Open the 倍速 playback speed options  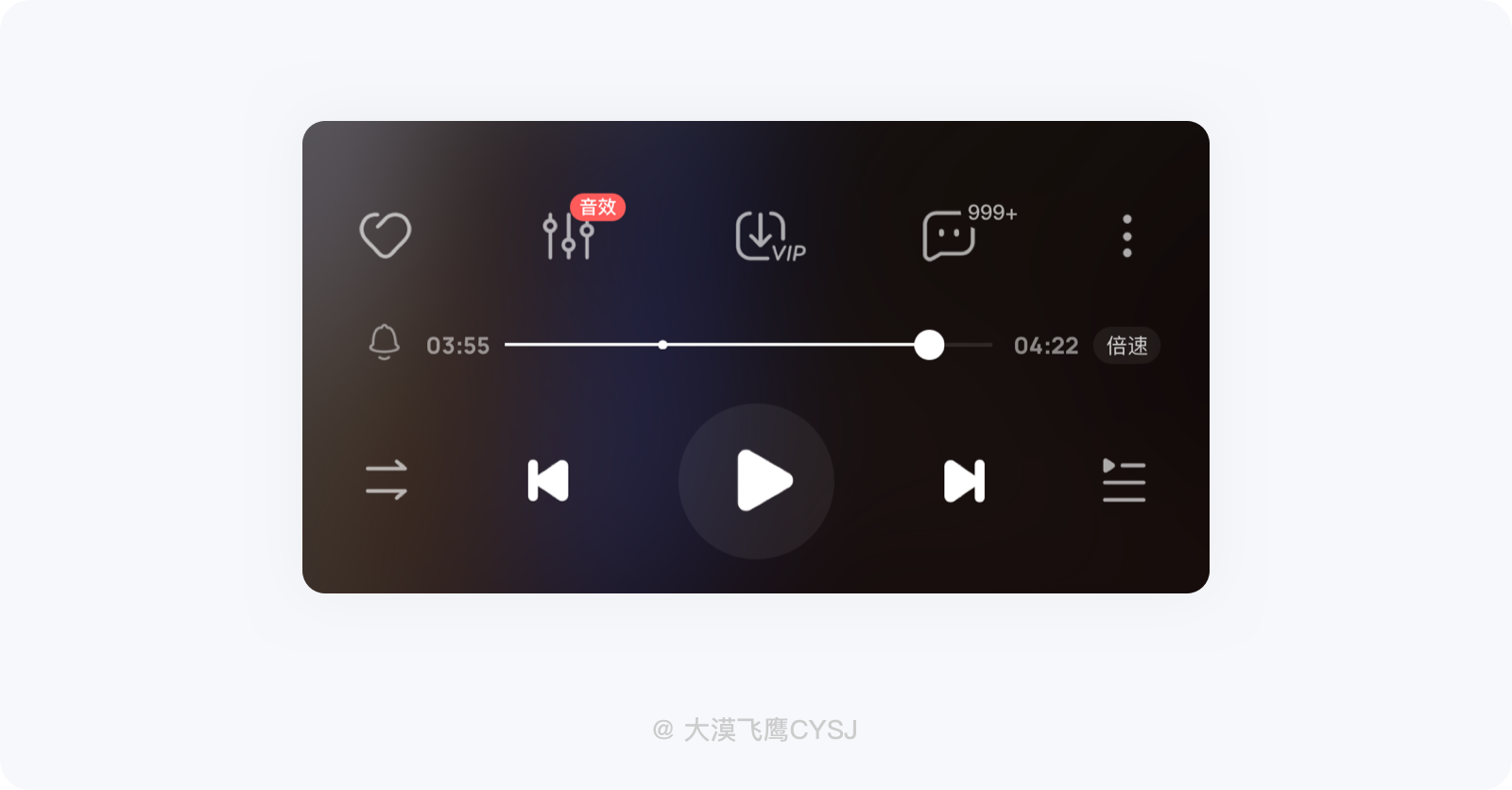coord(1126,346)
